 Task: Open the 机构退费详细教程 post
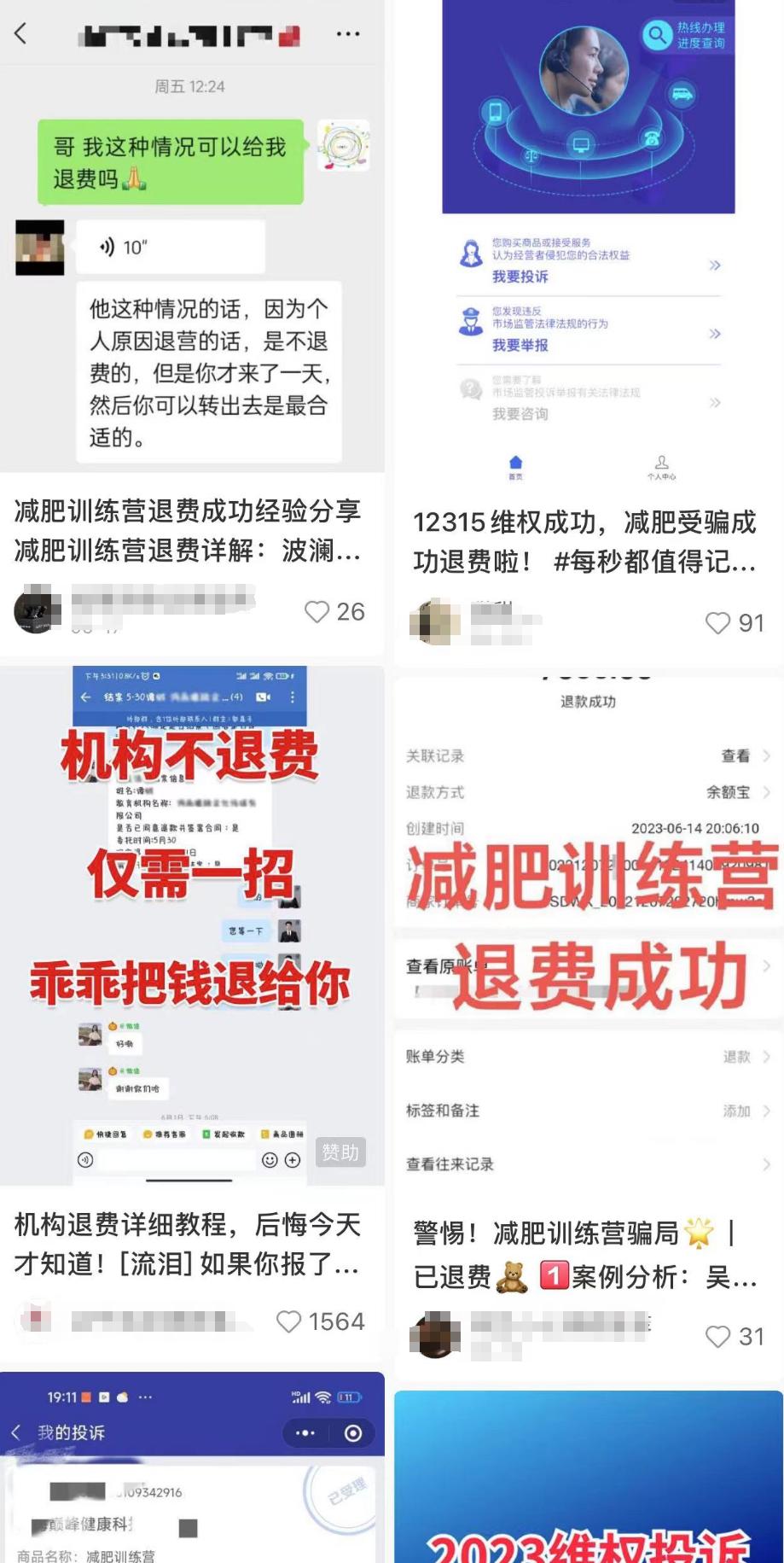click(188, 1244)
